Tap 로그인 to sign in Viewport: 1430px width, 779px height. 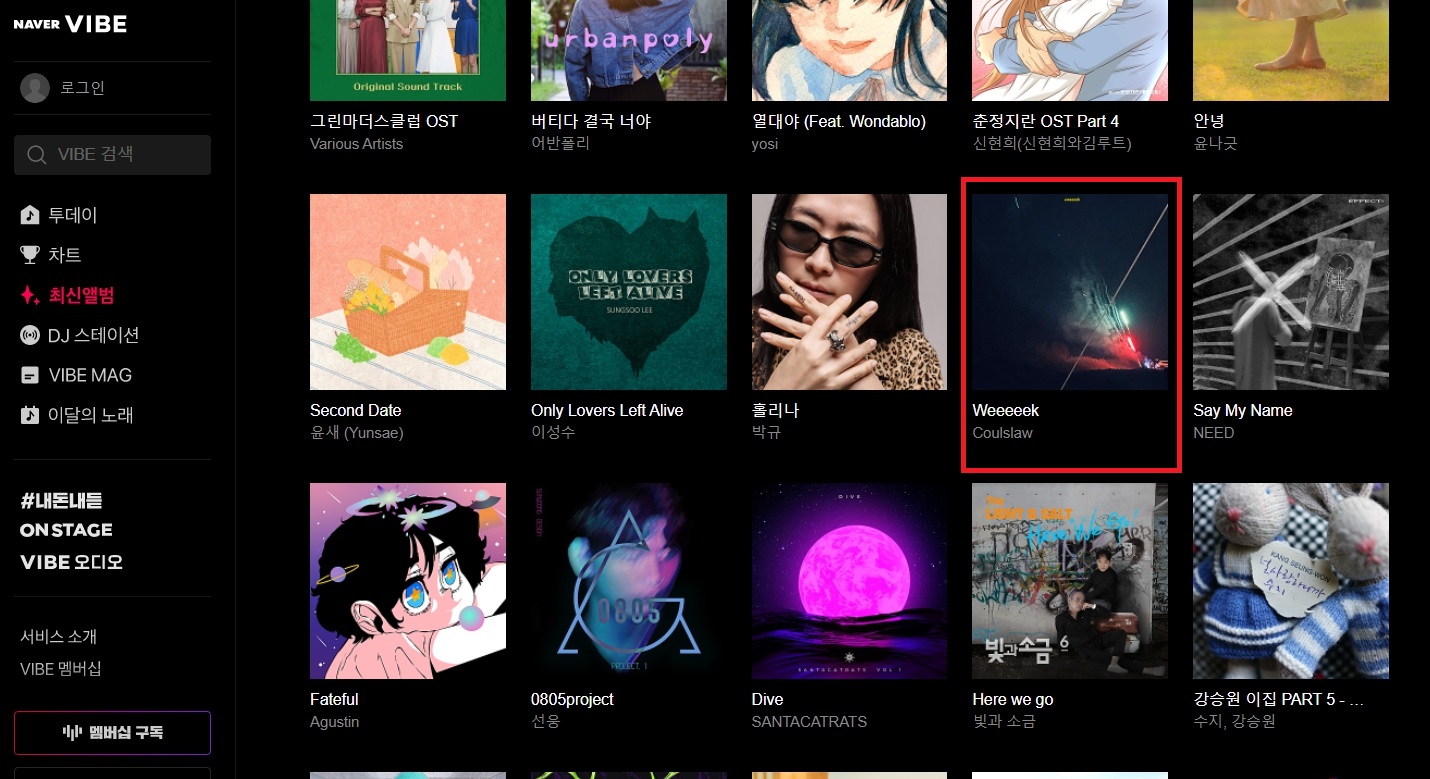[82, 88]
